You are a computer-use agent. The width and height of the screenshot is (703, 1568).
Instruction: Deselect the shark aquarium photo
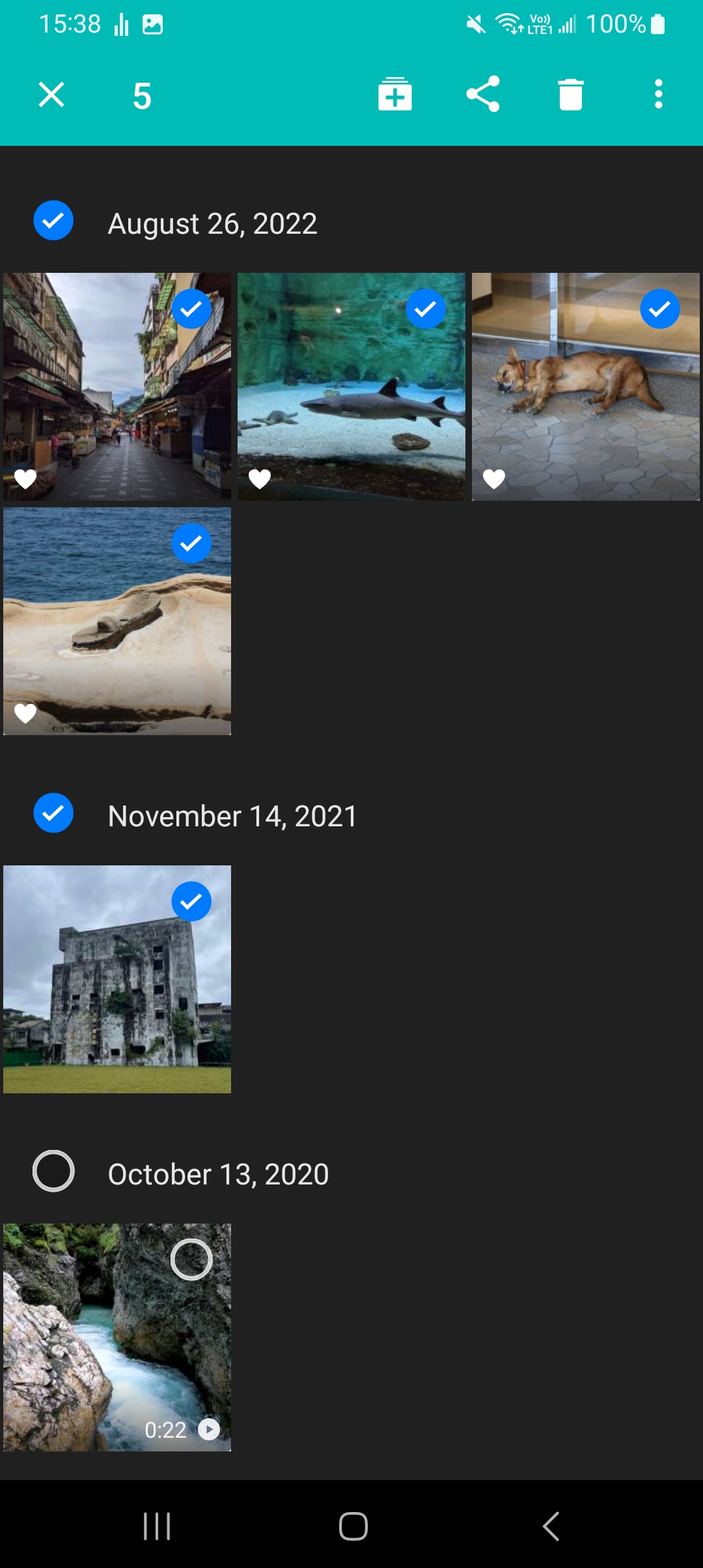426,309
